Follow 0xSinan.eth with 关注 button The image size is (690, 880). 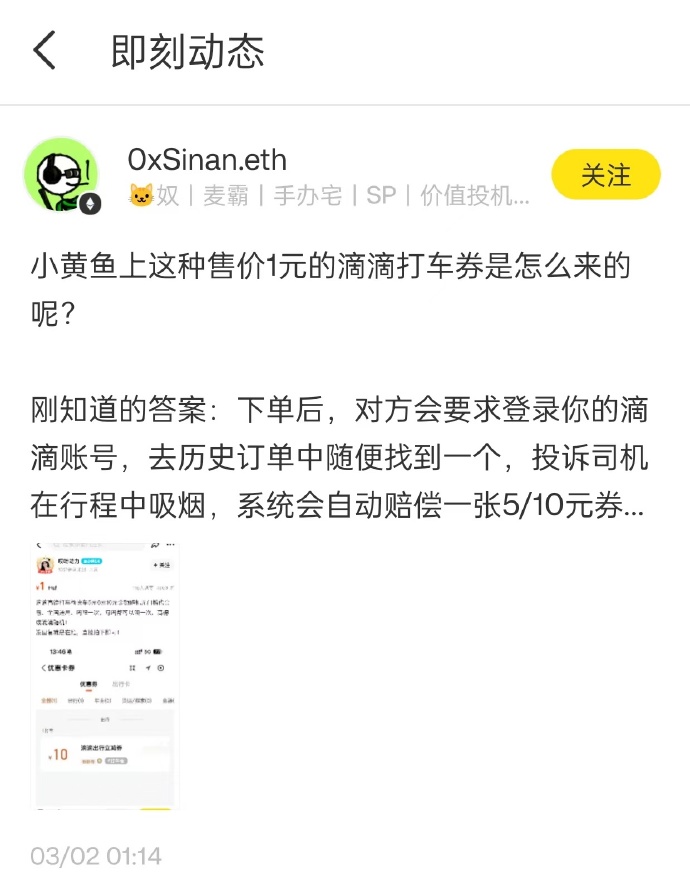coord(605,175)
